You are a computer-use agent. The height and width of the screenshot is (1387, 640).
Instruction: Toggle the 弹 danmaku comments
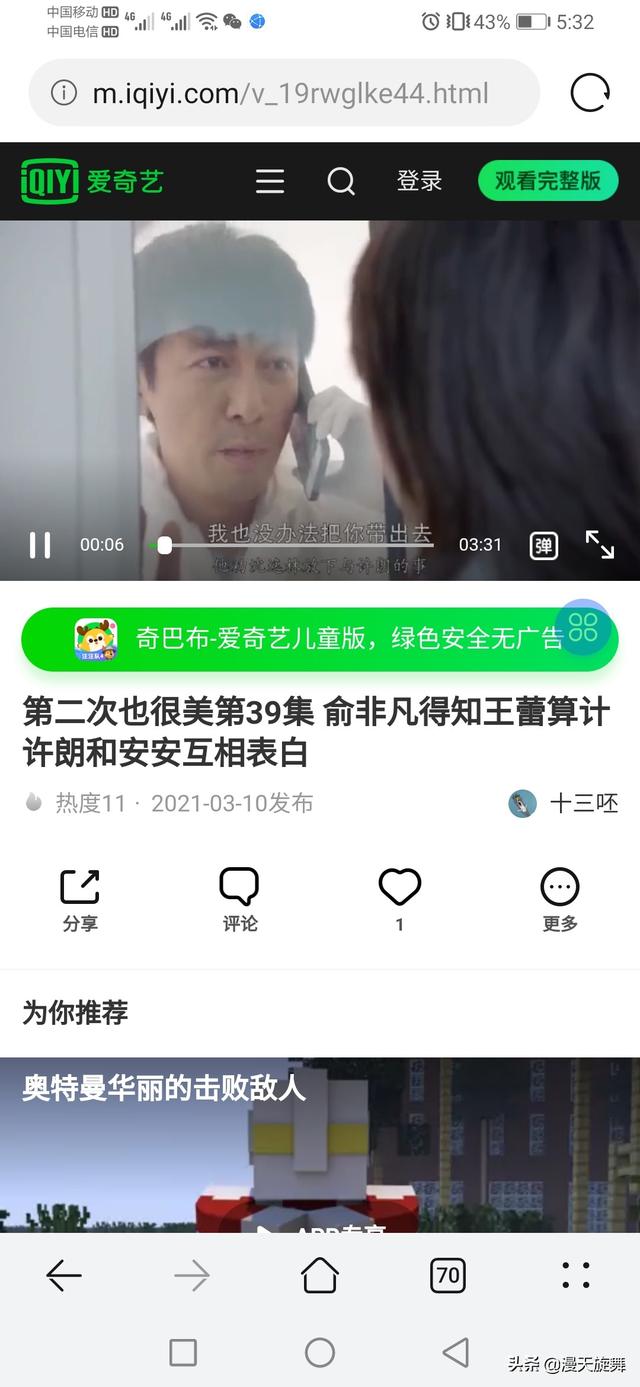point(543,545)
